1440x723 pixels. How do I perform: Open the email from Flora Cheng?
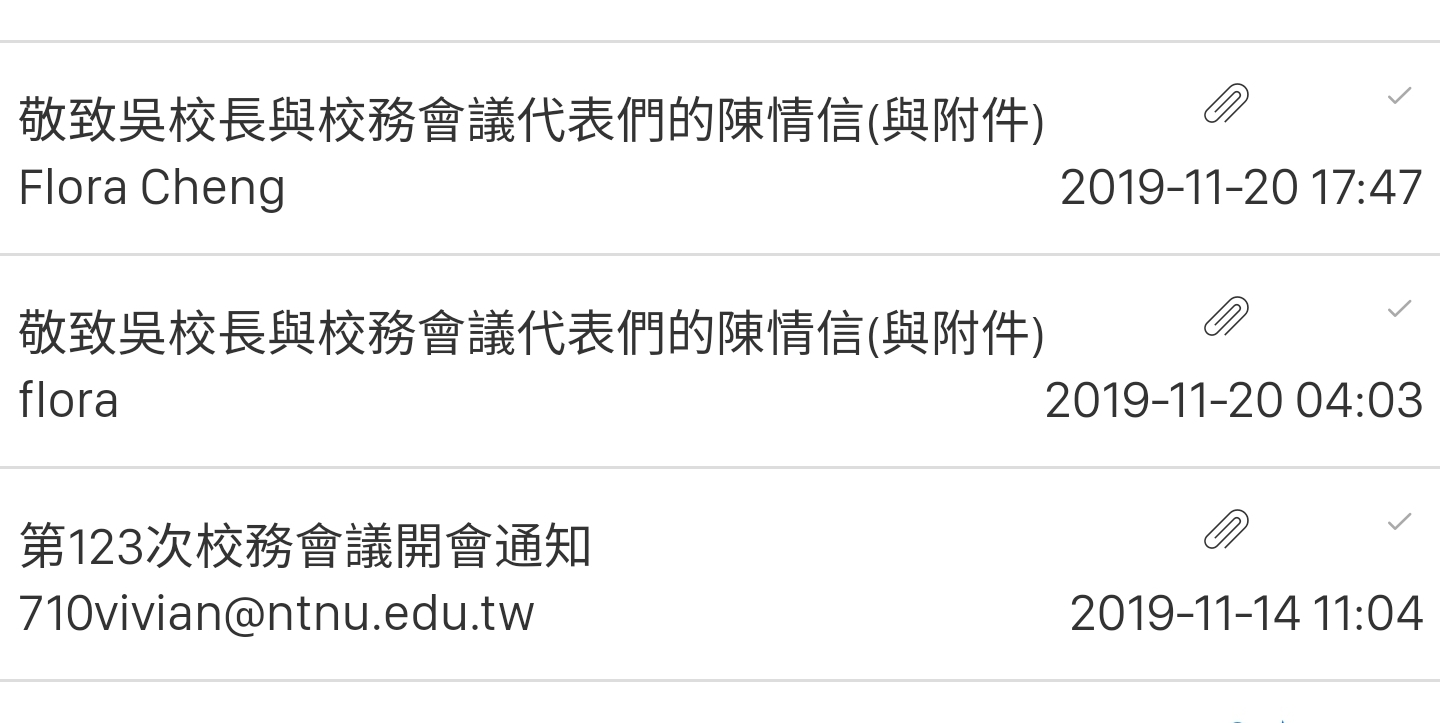530,150
